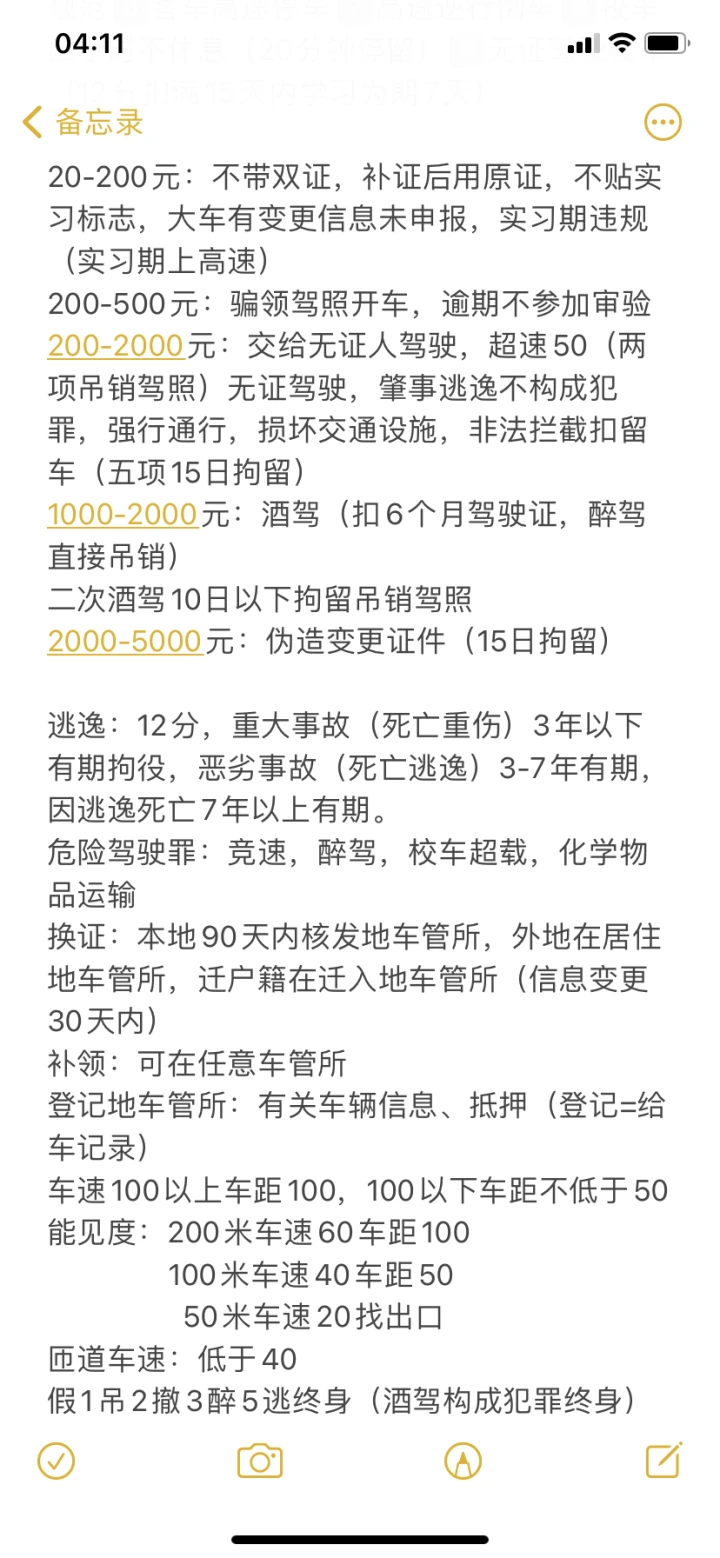Open the markup pen tool

coord(463,1461)
